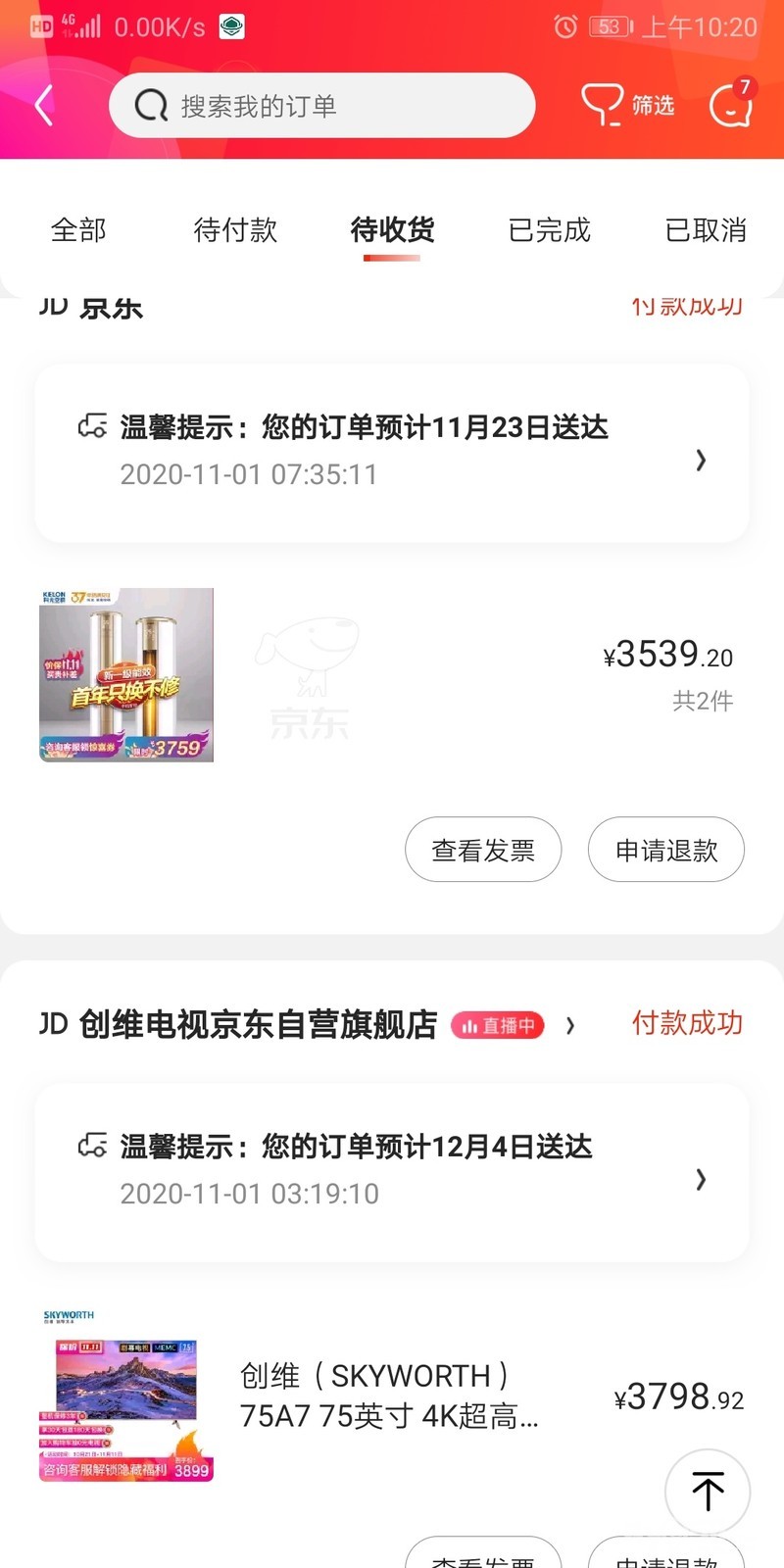Jump back to top with the arrow button

point(708,1491)
